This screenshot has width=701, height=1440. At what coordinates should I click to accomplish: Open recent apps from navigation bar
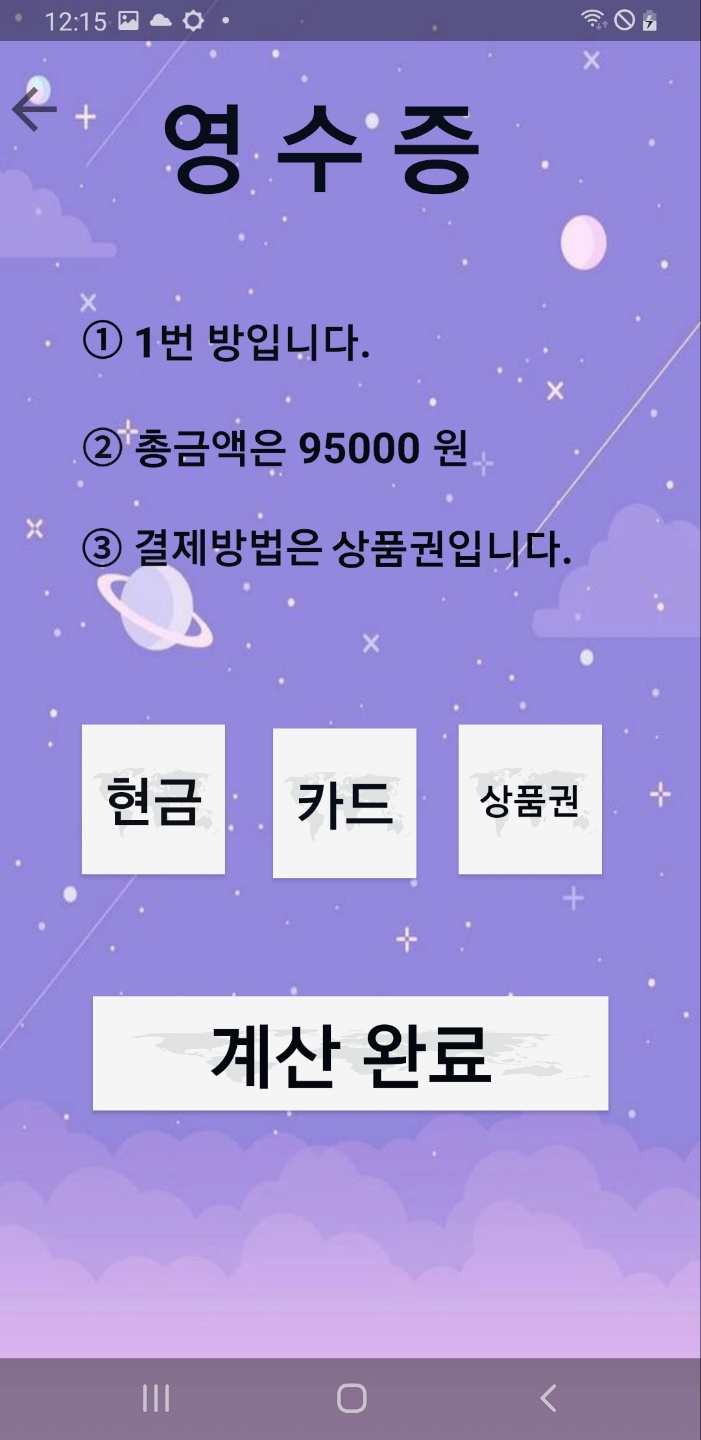point(155,1398)
